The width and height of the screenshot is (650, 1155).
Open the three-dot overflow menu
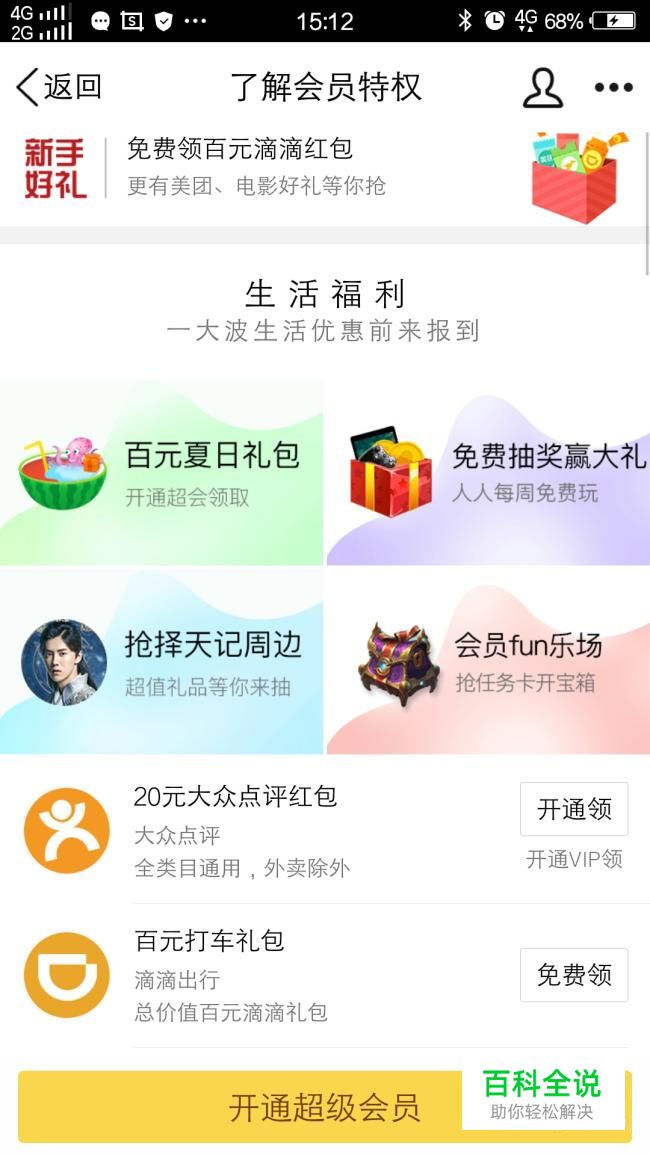coord(613,88)
